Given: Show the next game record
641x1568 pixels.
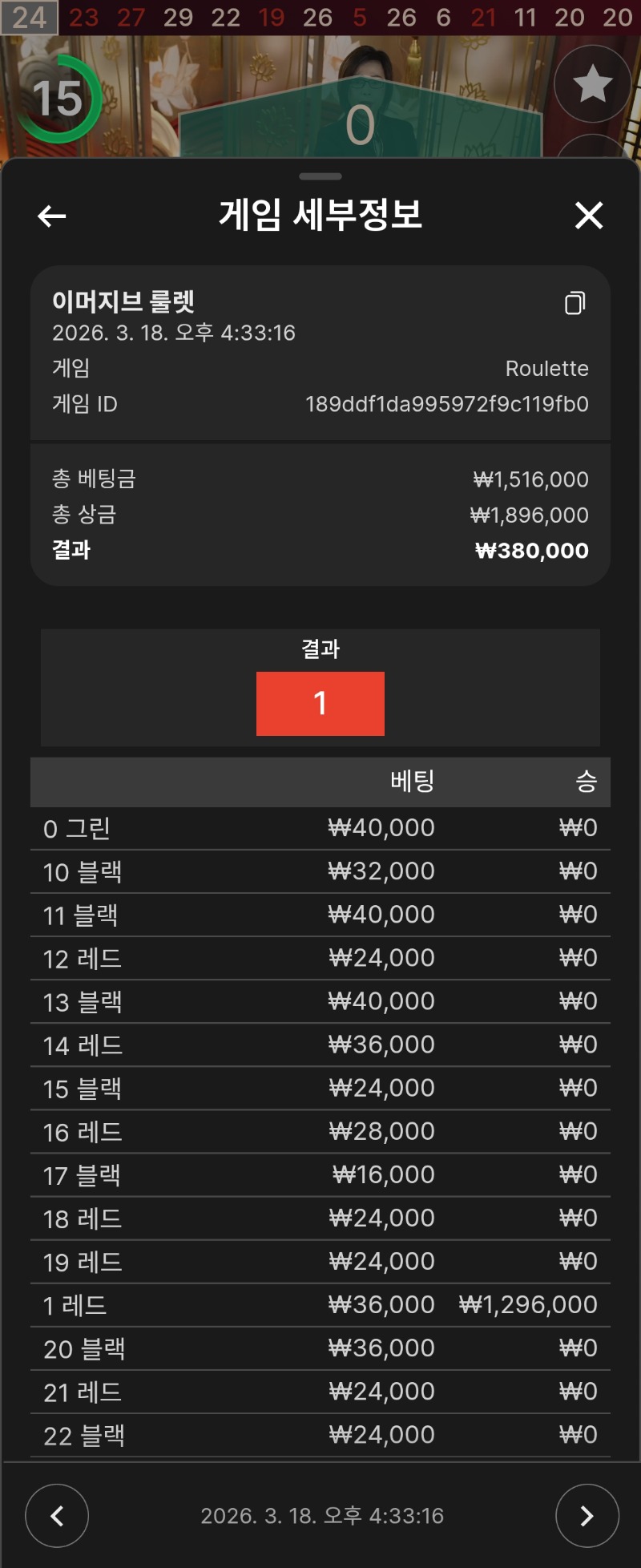Looking at the screenshot, I should [587, 1515].
